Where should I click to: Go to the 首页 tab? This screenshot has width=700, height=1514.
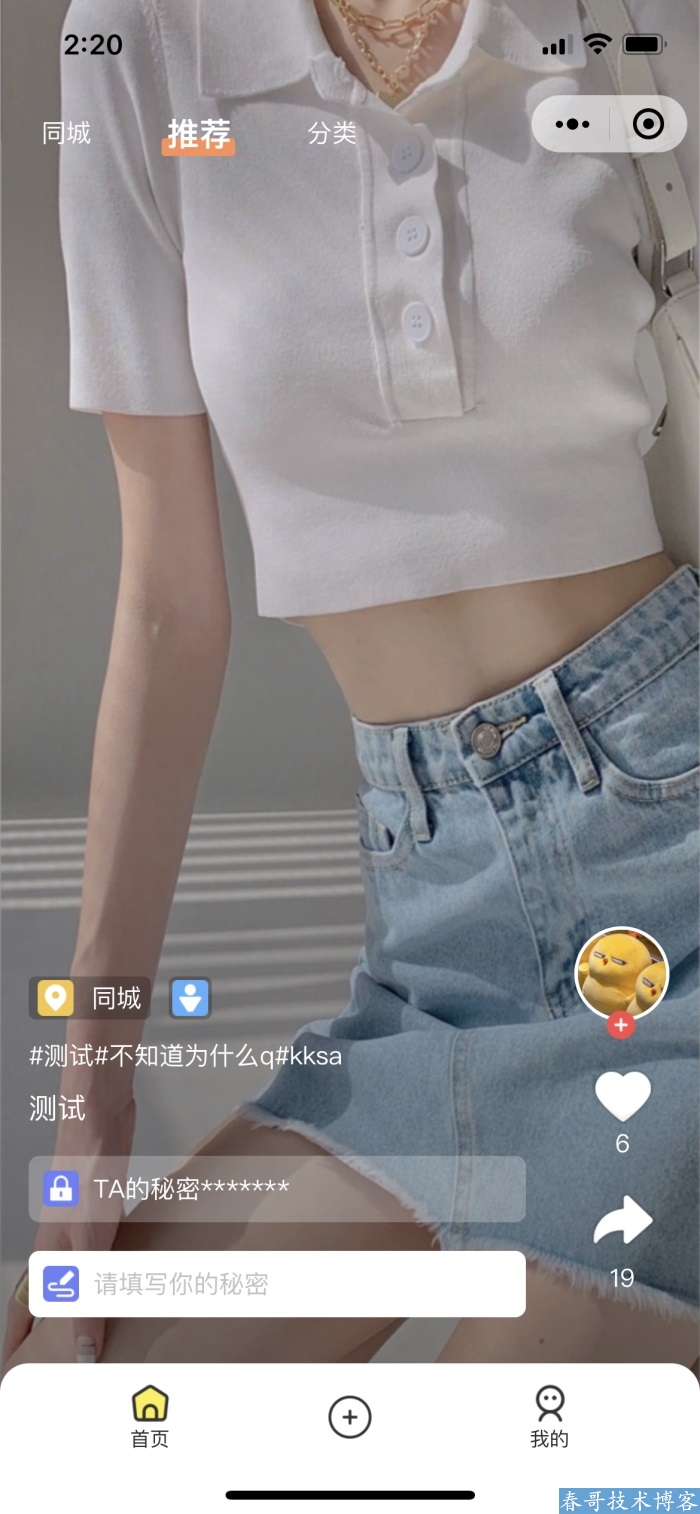150,1416
